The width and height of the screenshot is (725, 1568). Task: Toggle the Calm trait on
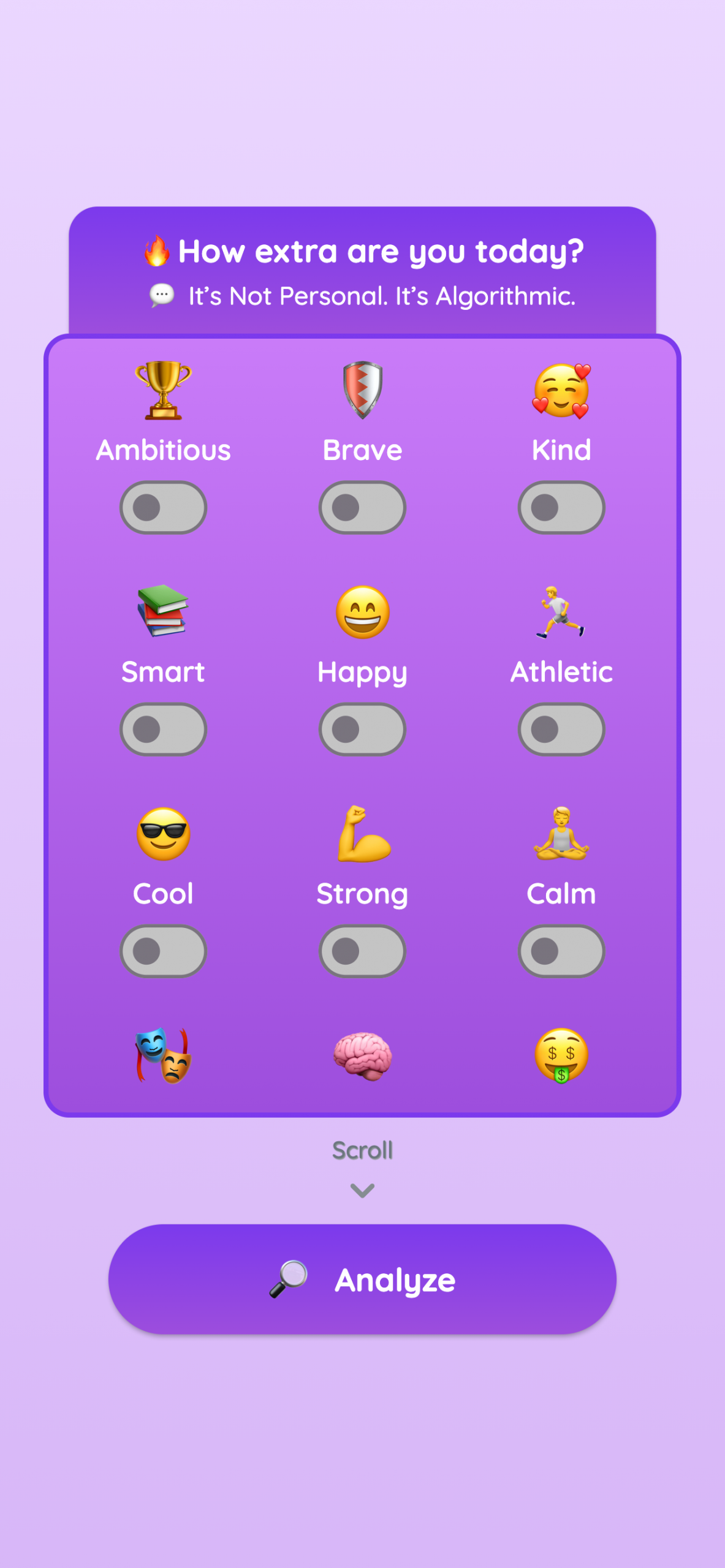tap(561, 951)
